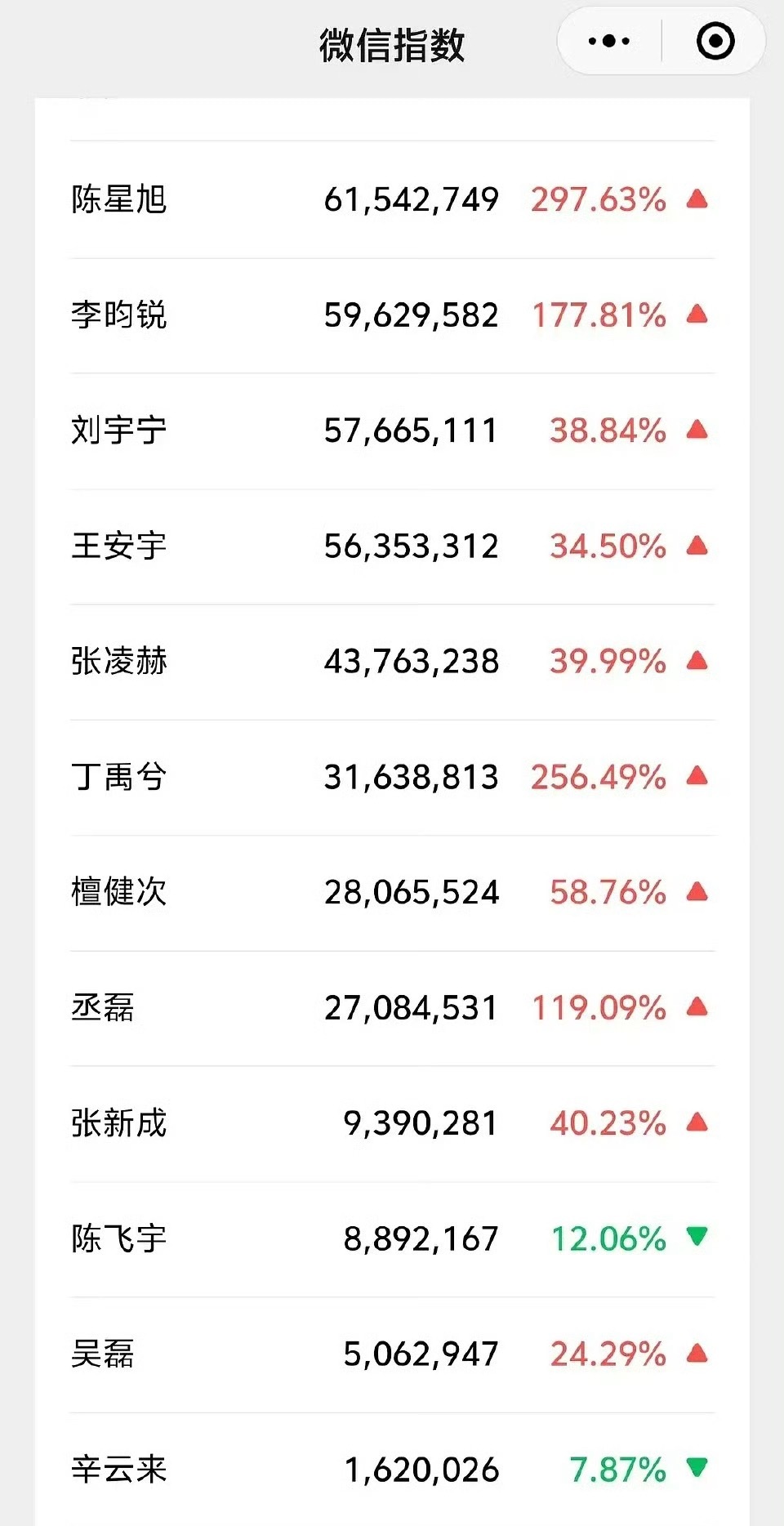The image size is (784, 1526).
Task: Click the 58.76% change beside 檀健次
Action: [607, 893]
